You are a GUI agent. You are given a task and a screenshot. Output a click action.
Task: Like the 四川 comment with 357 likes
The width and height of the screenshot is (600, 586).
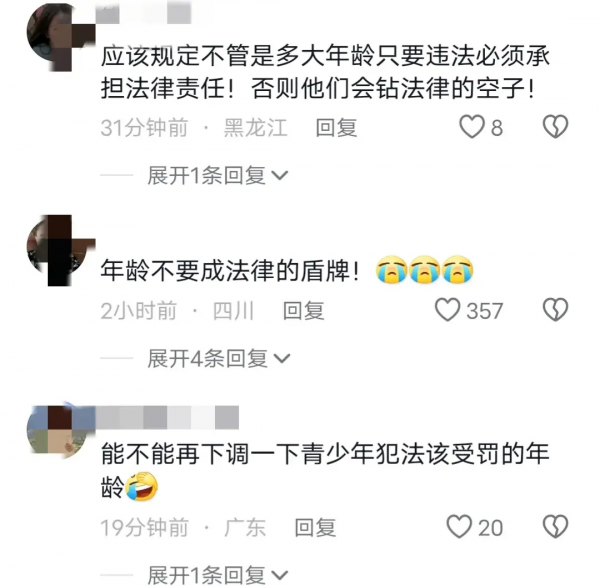(448, 310)
